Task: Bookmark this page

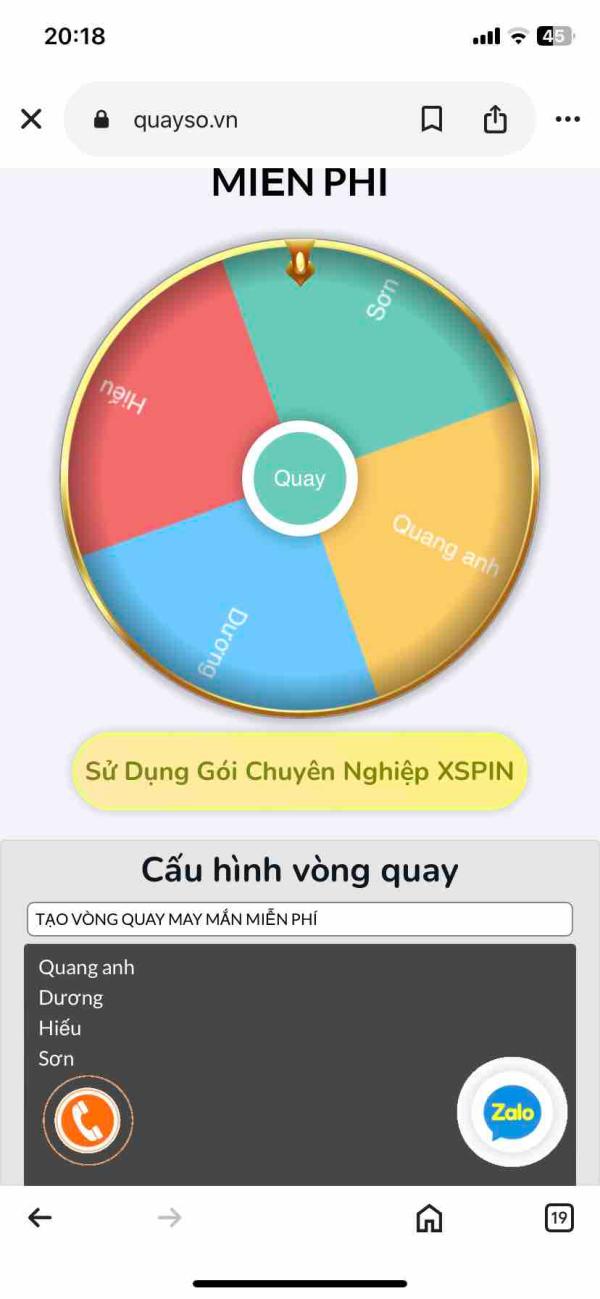Action: tap(431, 120)
